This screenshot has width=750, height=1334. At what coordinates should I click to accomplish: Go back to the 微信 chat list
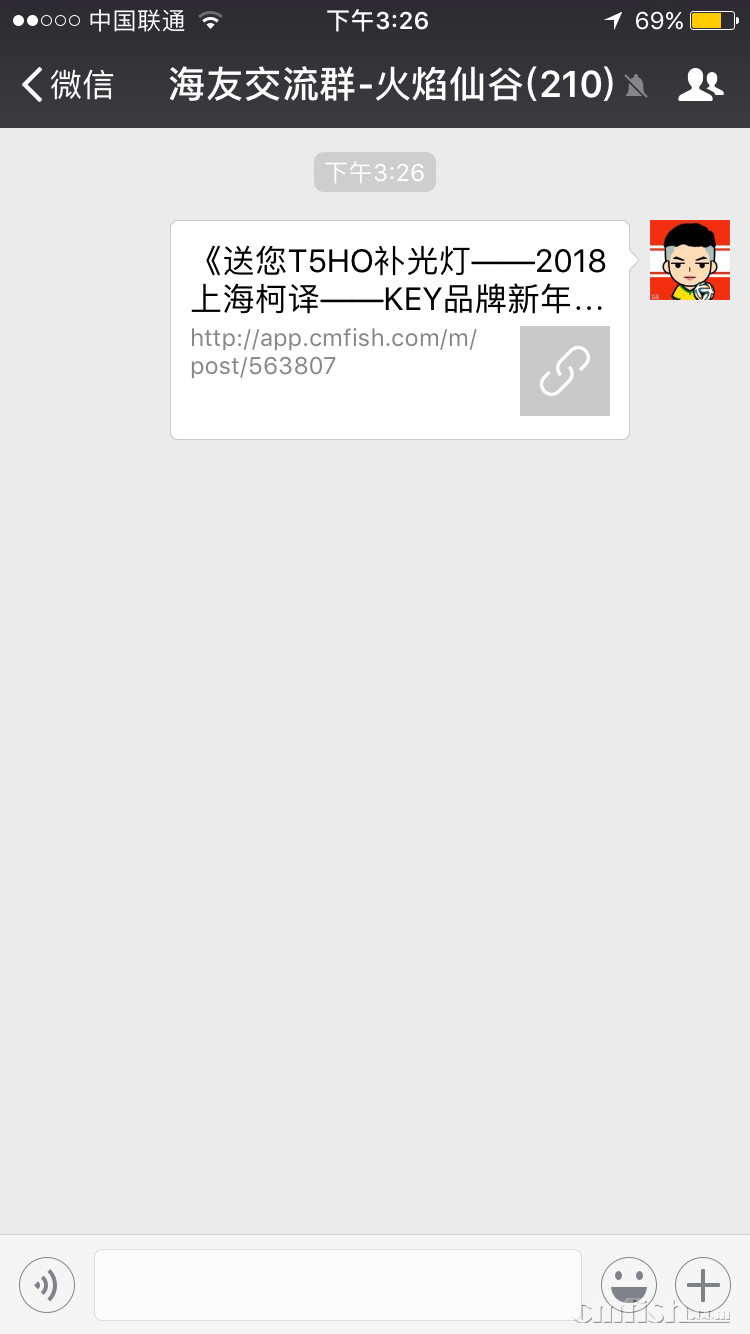coord(66,85)
